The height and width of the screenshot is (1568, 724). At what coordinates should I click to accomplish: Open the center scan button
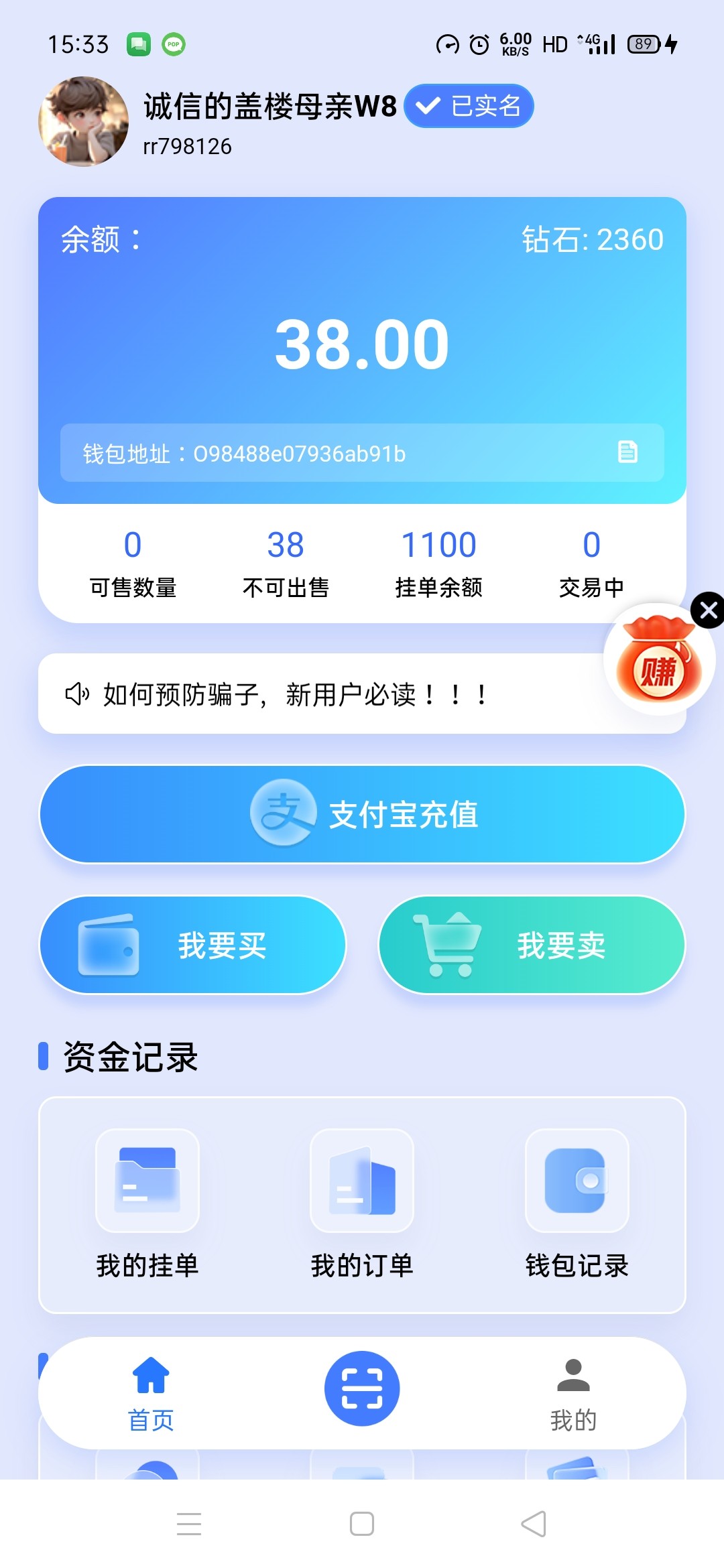(x=362, y=1388)
